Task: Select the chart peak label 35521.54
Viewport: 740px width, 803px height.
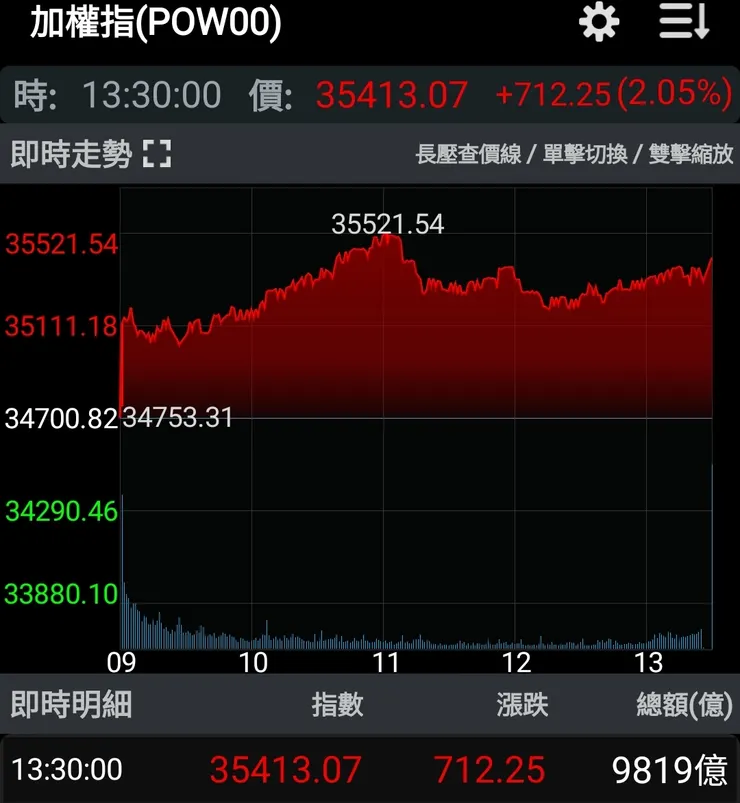Action: [390, 225]
